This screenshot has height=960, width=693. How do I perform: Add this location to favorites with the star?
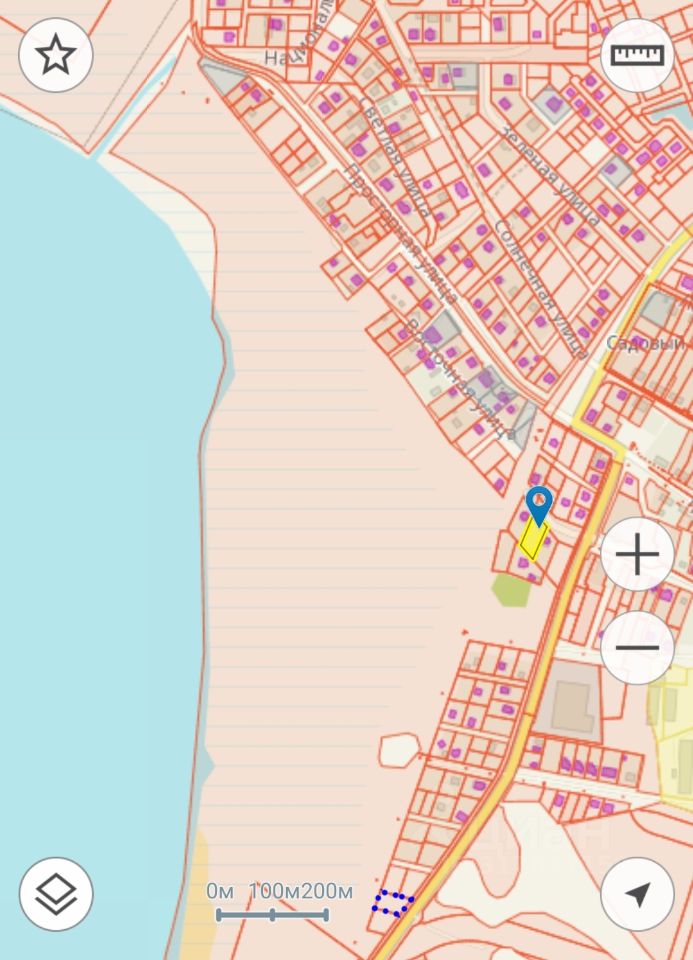(x=56, y=55)
